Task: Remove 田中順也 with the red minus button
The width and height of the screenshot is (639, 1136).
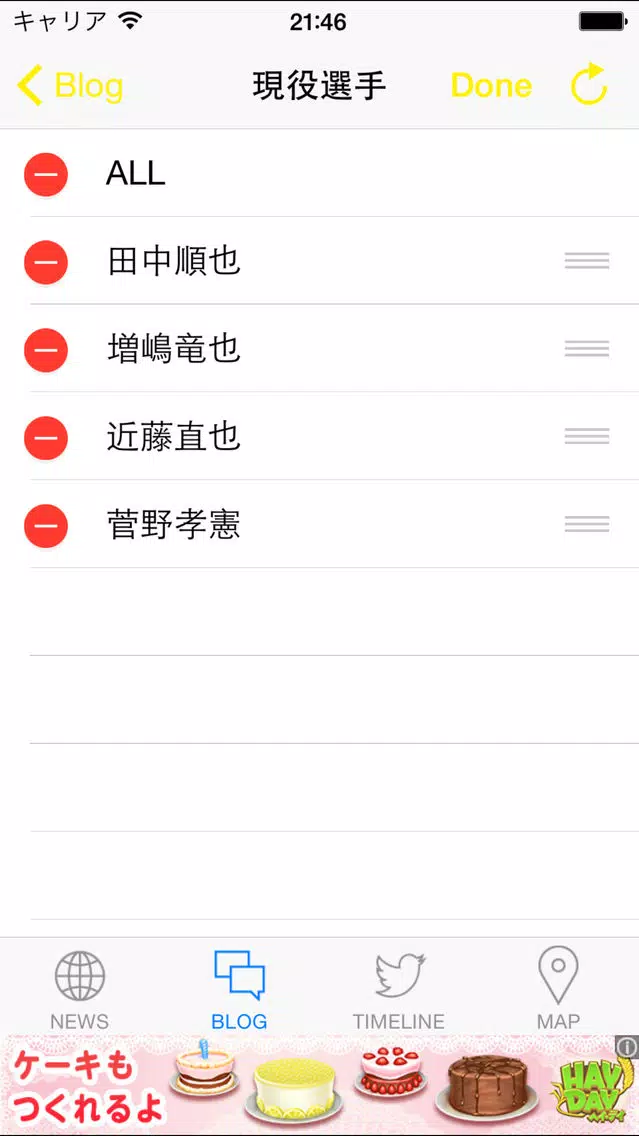Action: coord(46,262)
